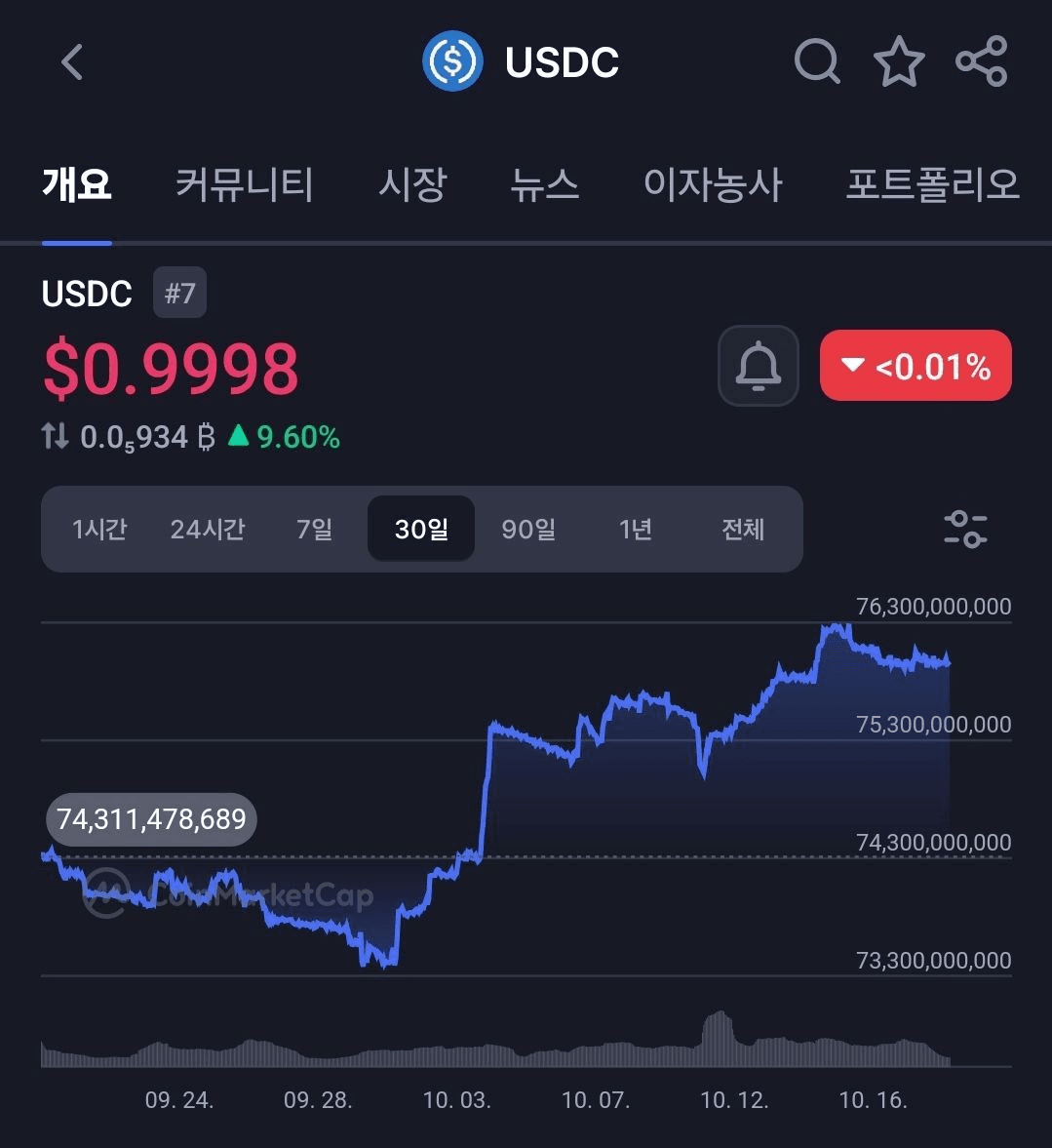Go to the 포트폴리오 tab
Screen dimensions: 1052x1148
click(x=932, y=184)
